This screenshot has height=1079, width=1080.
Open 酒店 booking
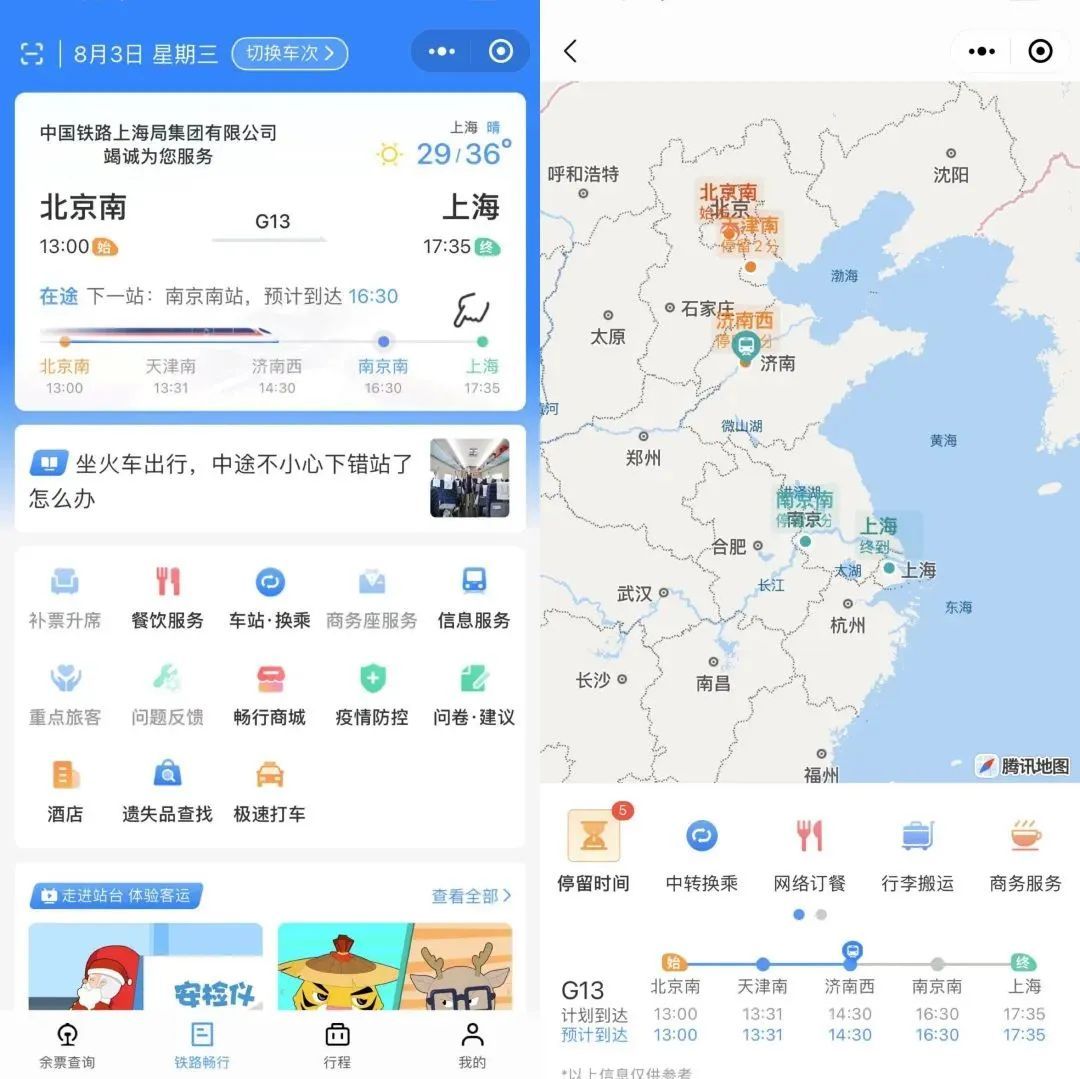click(x=65, y=791)
